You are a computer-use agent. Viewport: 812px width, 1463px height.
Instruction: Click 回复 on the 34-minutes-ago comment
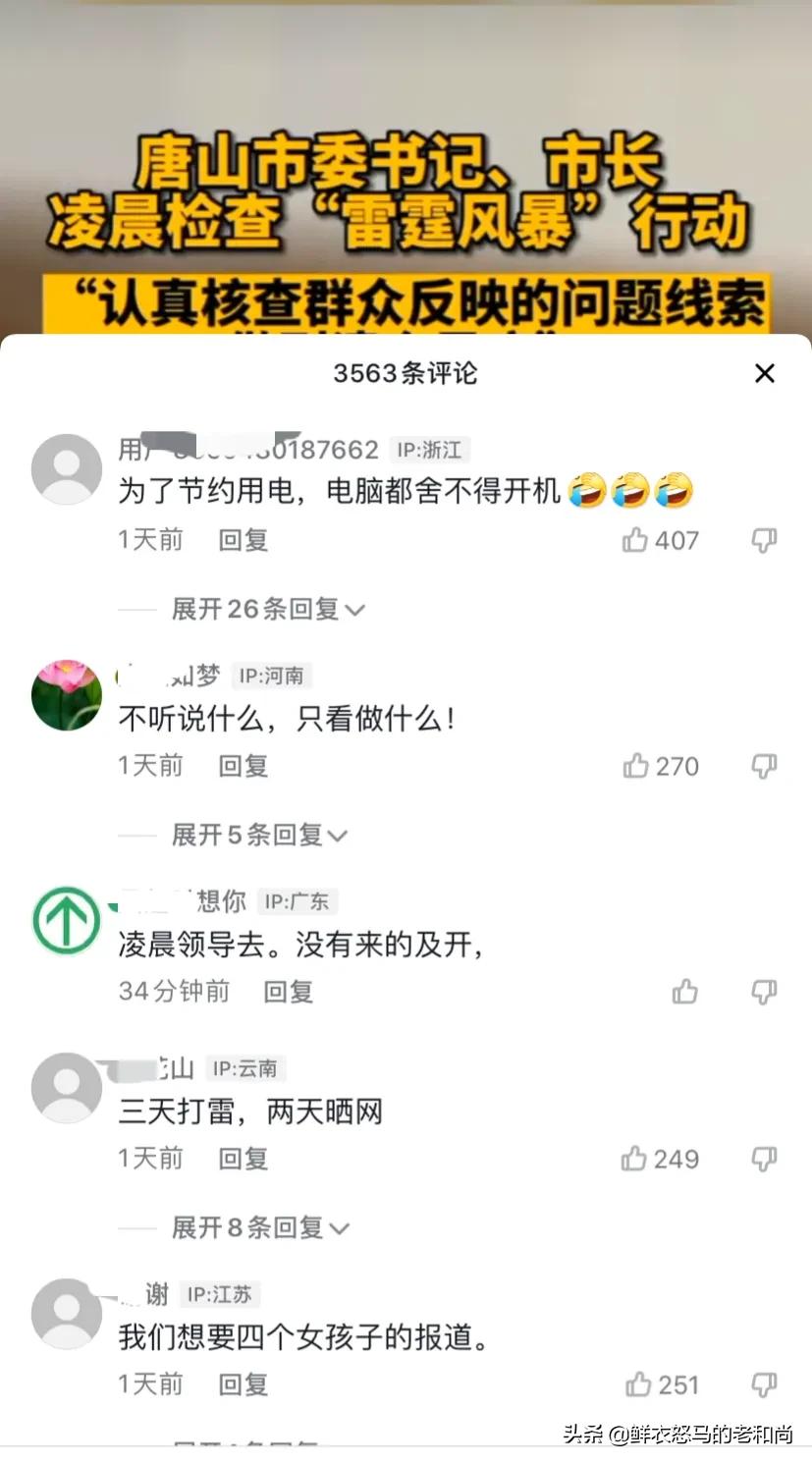287,992
